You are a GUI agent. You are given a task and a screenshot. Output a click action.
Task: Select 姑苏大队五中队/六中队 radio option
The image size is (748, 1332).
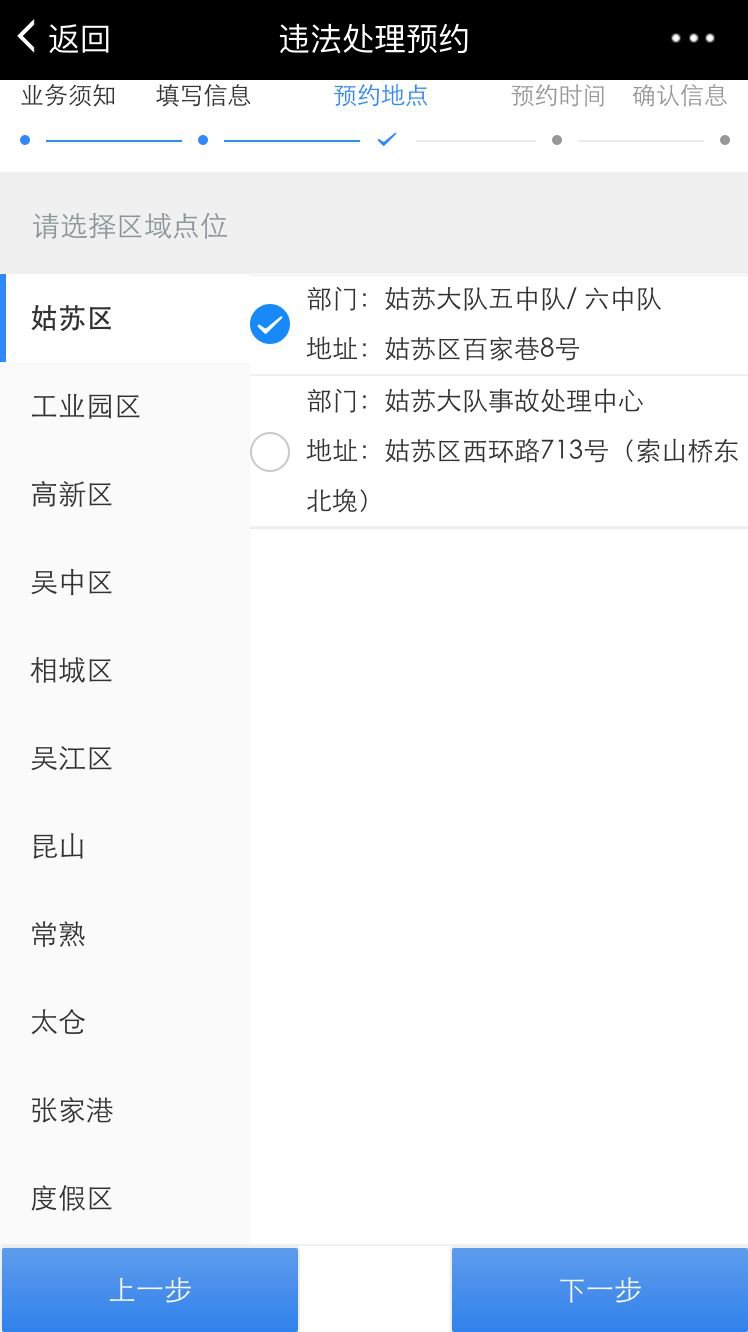[270, 324]
